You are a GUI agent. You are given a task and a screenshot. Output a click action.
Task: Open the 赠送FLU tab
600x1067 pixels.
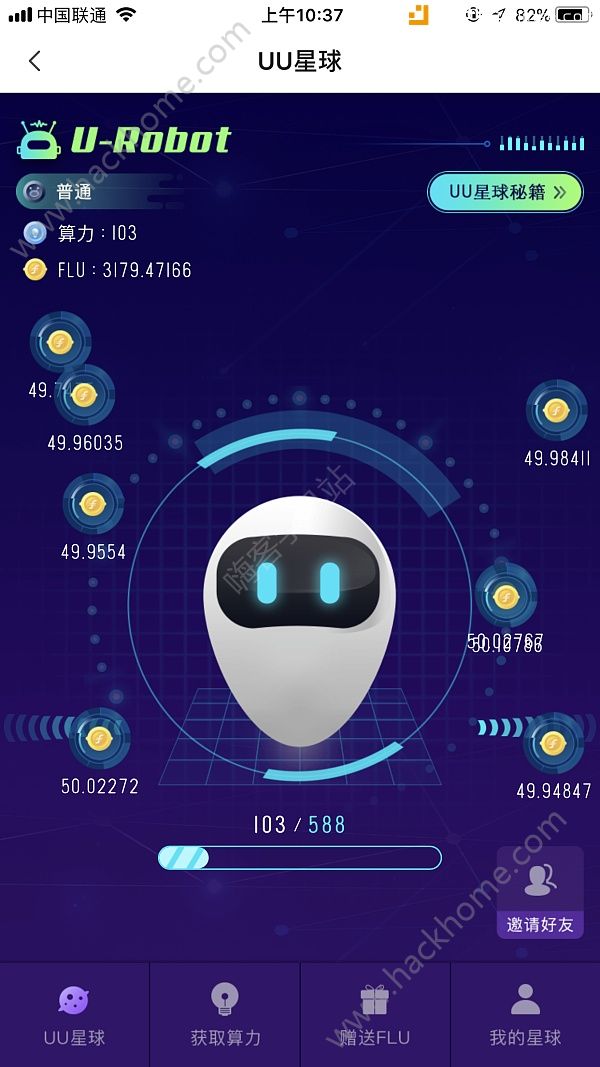[375, 1014]
